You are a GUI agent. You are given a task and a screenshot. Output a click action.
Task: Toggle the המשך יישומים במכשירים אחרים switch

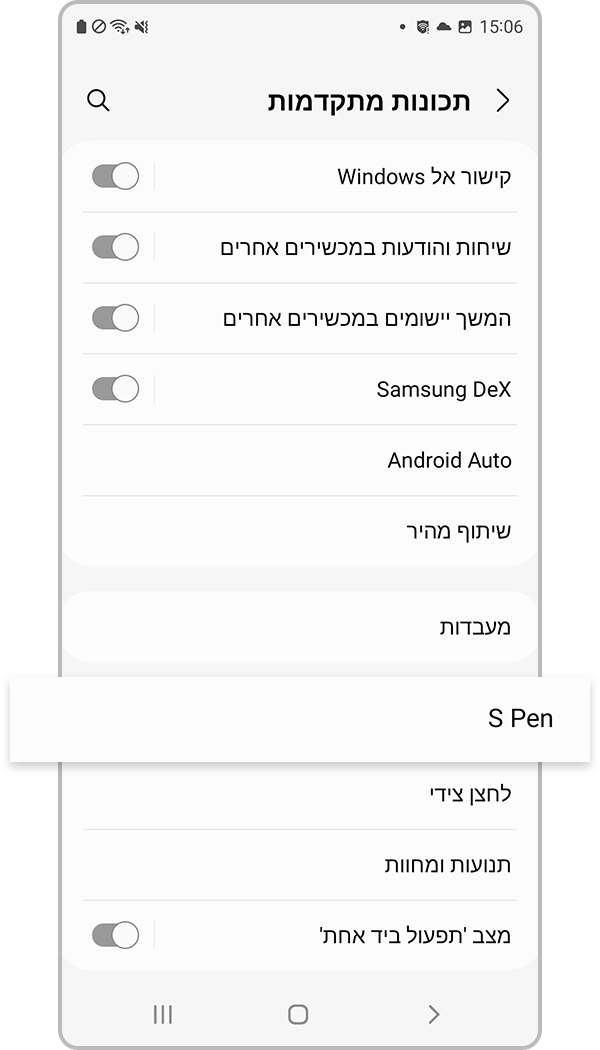115,318
